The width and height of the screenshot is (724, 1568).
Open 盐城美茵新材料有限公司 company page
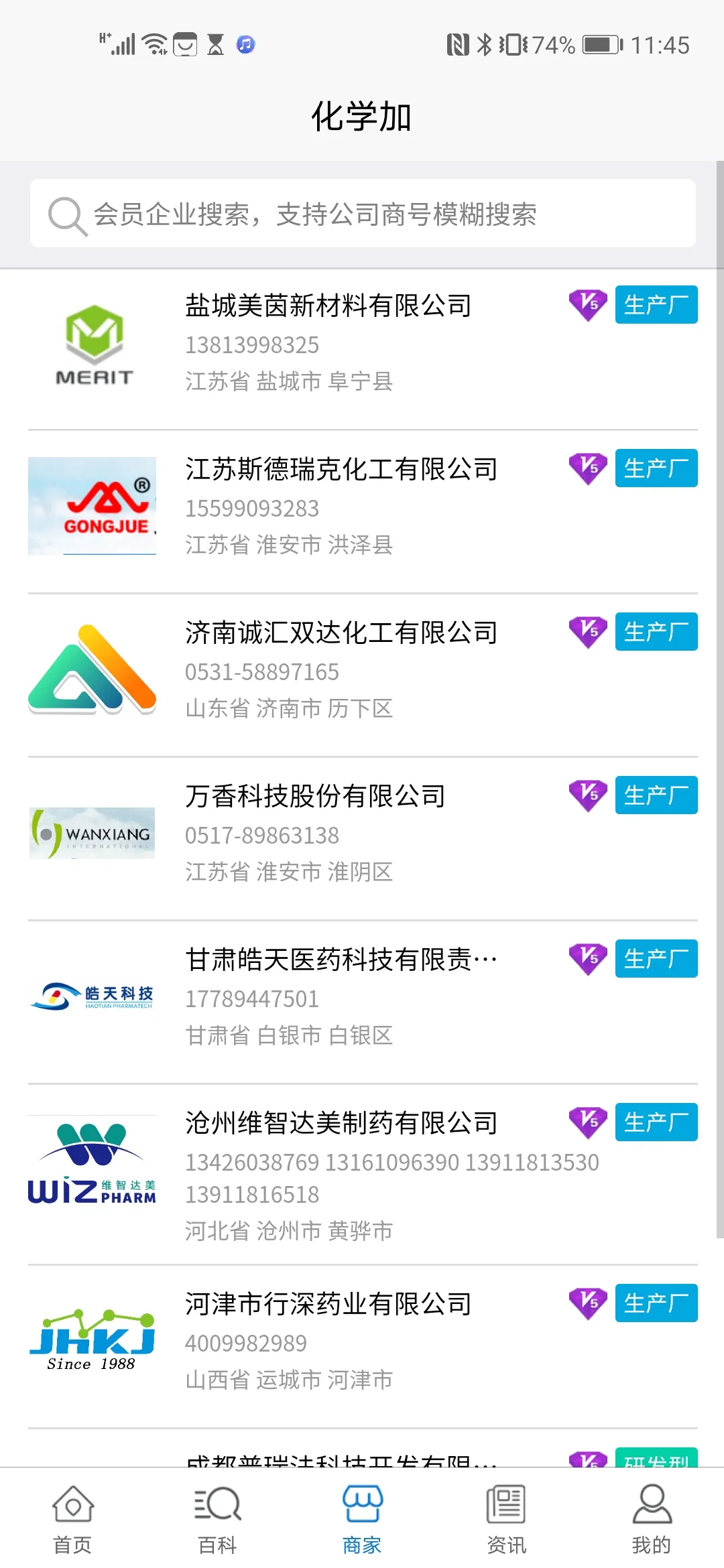pos(328,306)
